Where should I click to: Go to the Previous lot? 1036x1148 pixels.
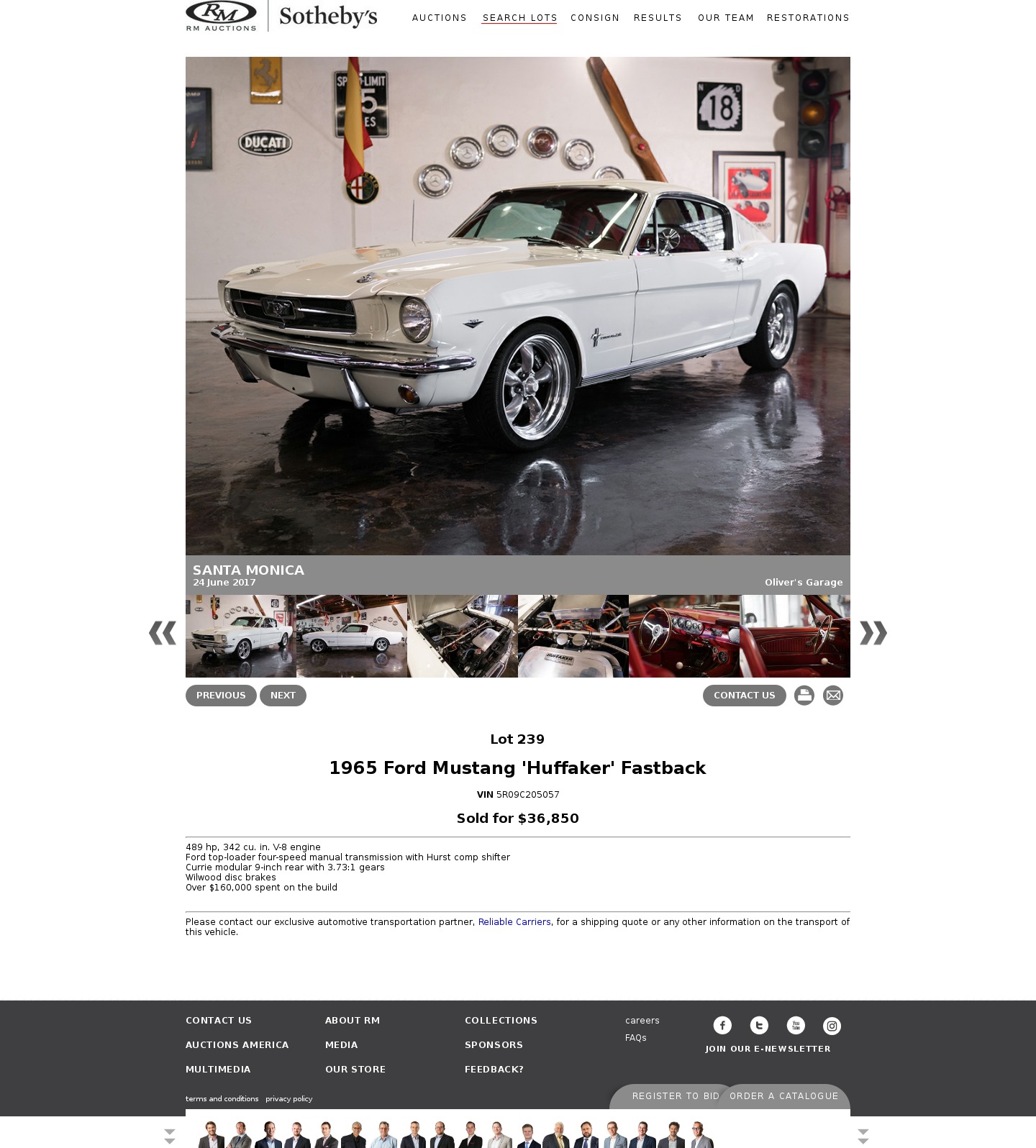tap(221, 696)
